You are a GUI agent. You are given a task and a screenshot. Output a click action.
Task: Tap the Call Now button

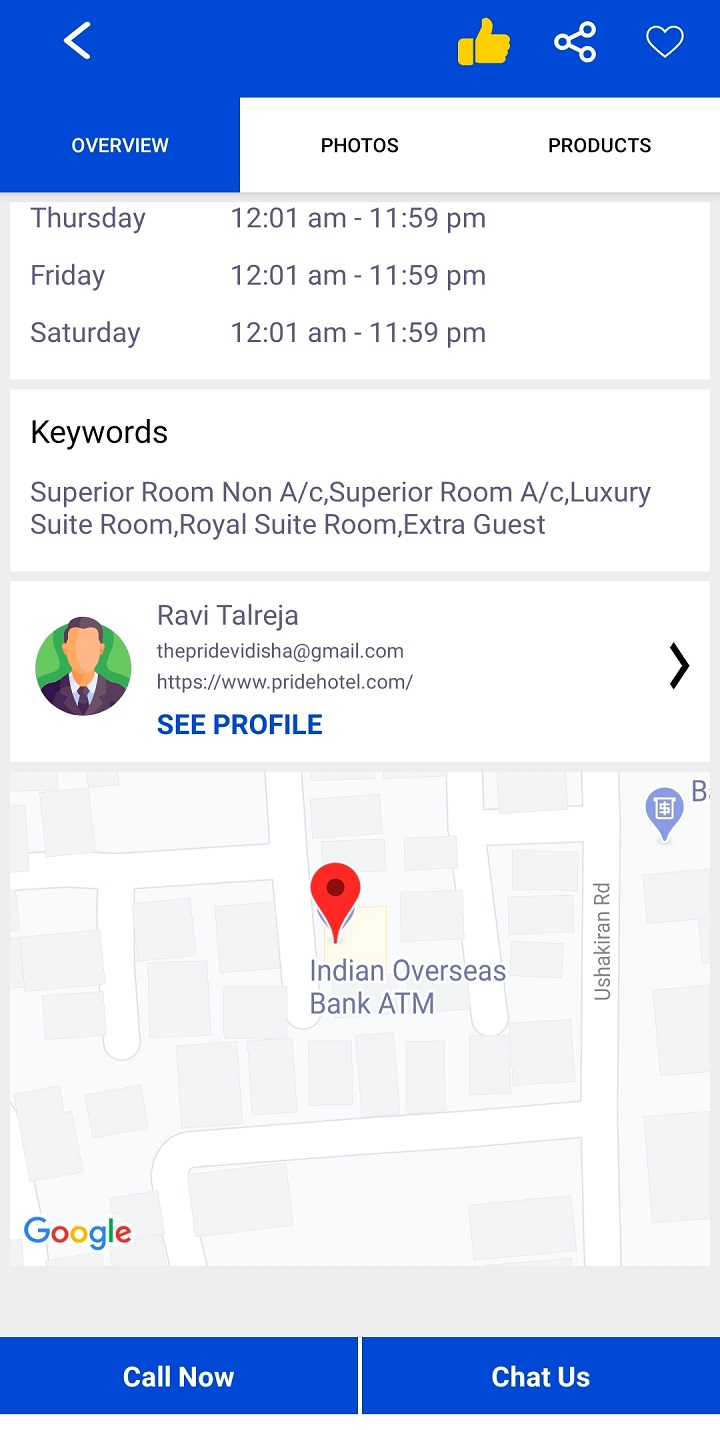tap(179, 1376)
